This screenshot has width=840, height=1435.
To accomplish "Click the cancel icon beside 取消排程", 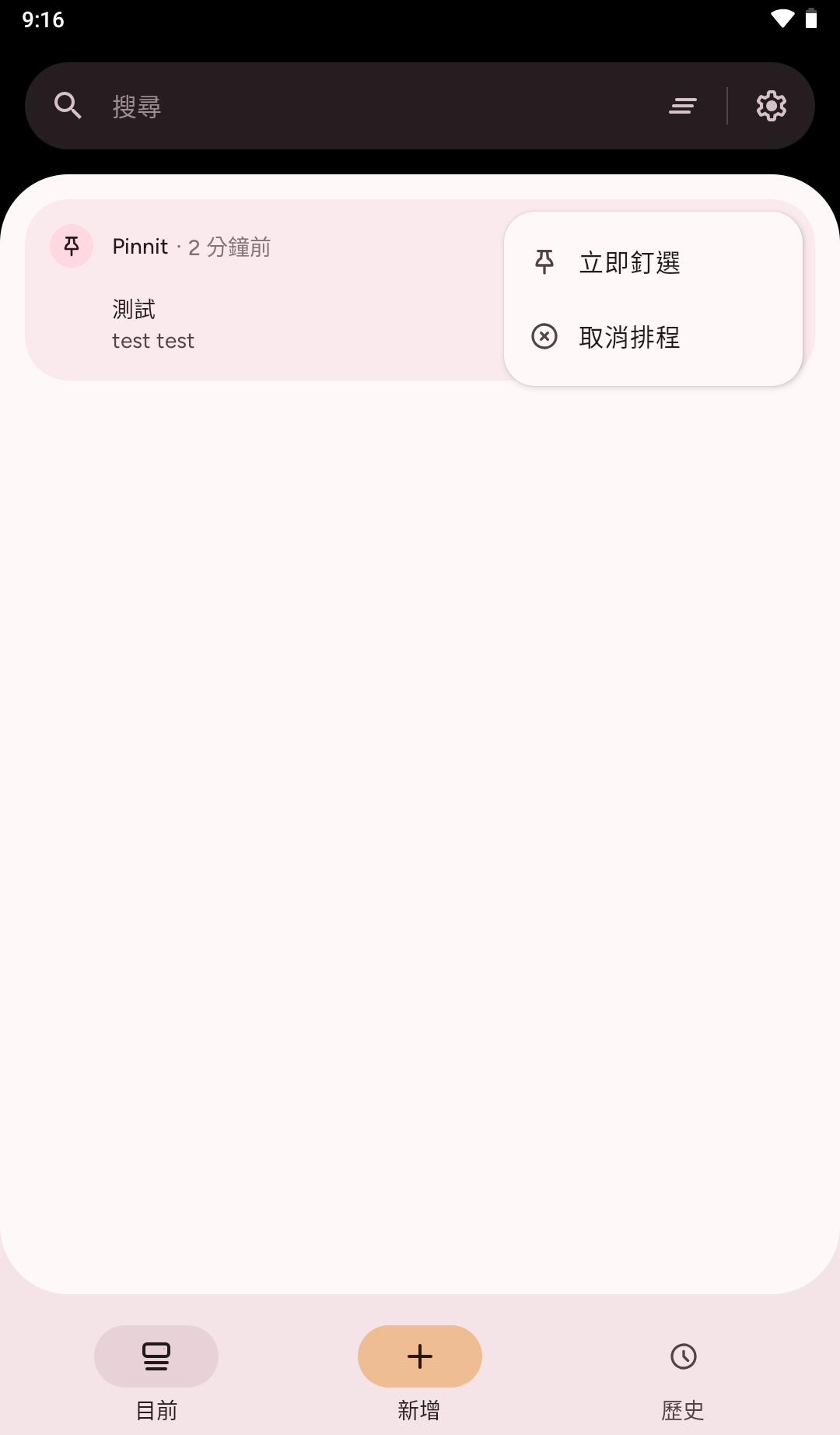I will click(544, 337).
